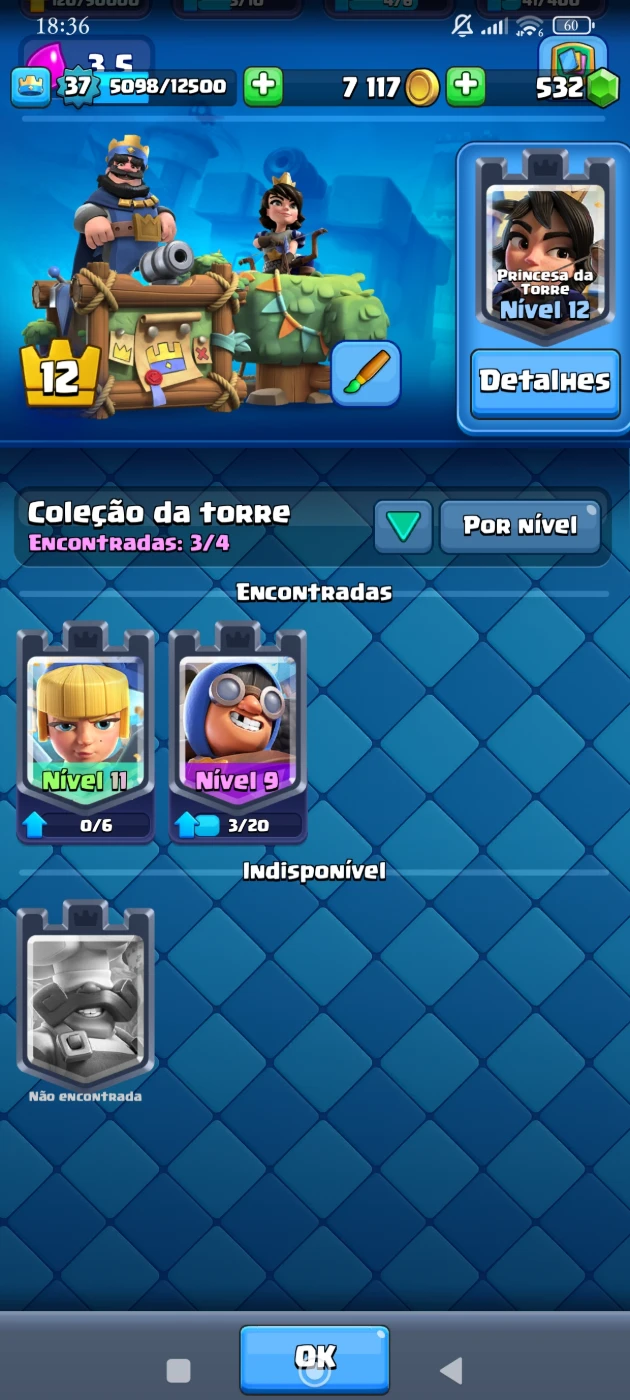This screenshot has height=1400, width=630.
Task: Change sorting with Por nível button
Action: coord(520,526)
